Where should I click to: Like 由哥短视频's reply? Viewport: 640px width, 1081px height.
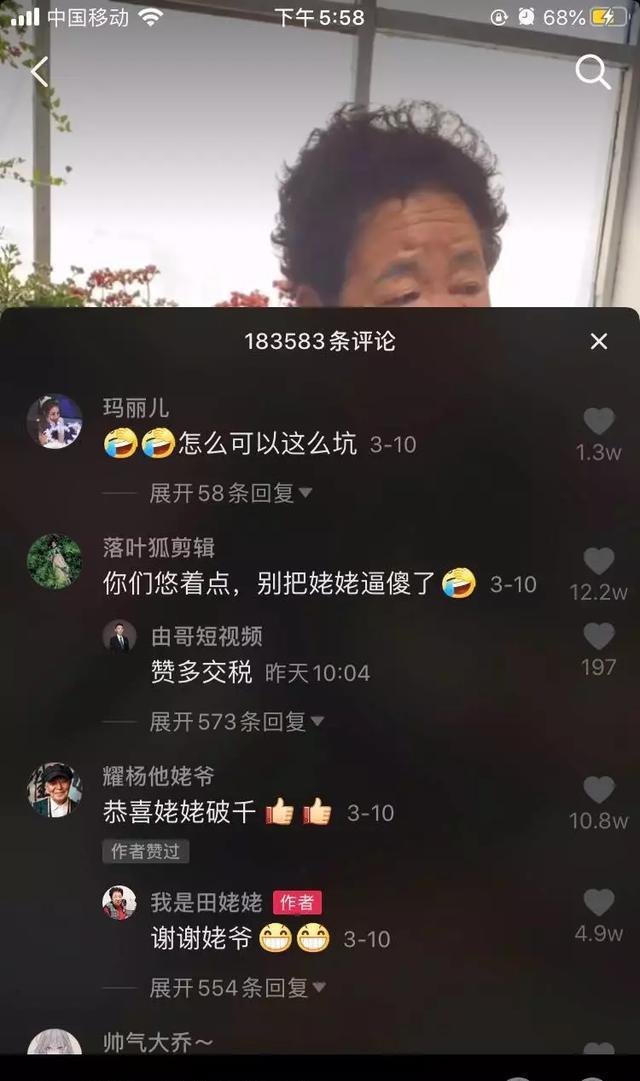point(598,637)
